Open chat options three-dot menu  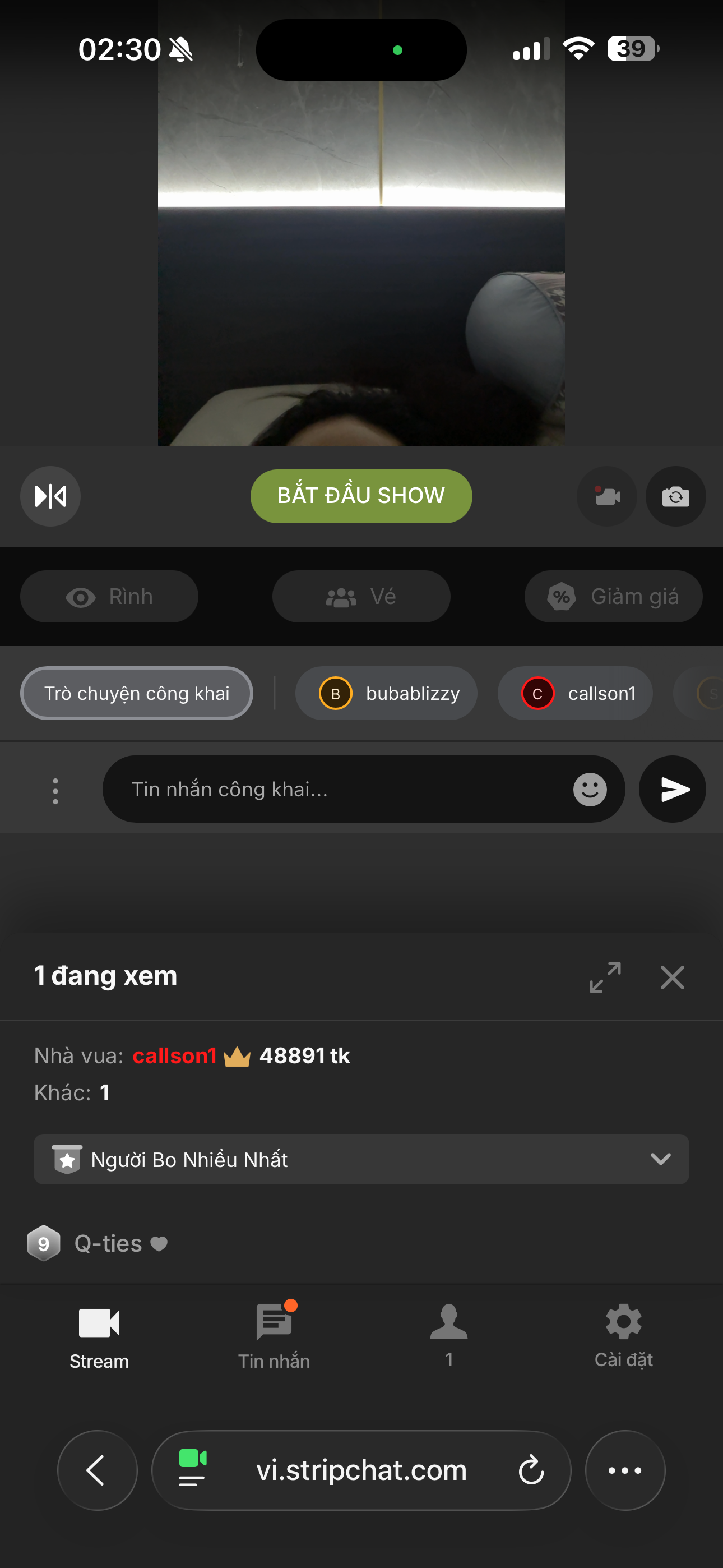pyautogui.click(x=55, y=791)
